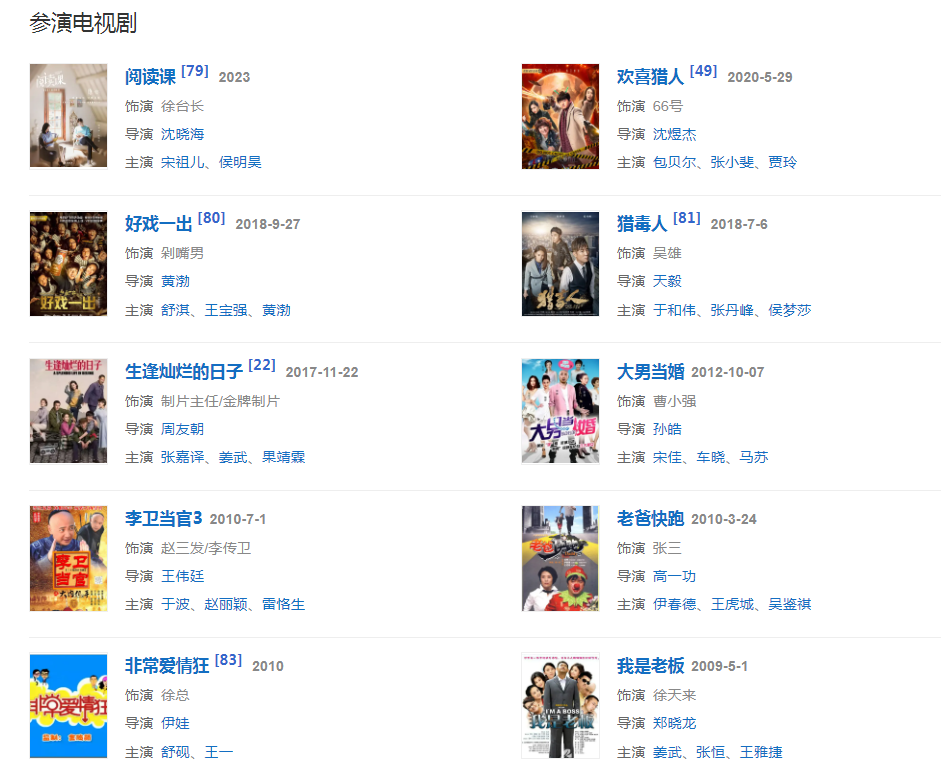View director 沈晓海's page
This screenshot has height=781, width=941.
pos(182,134)
